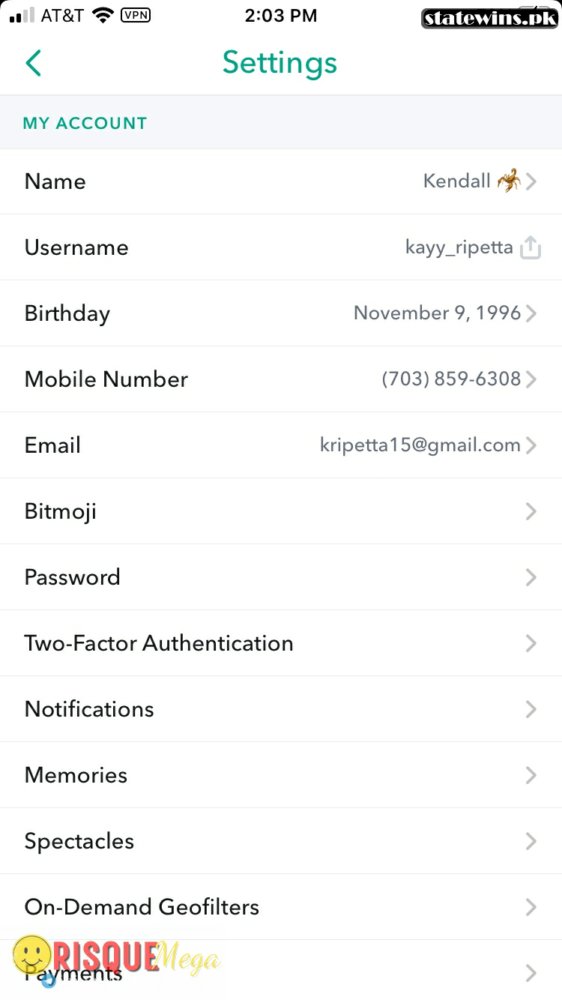Select the Spectacles row

coord(281,841)
